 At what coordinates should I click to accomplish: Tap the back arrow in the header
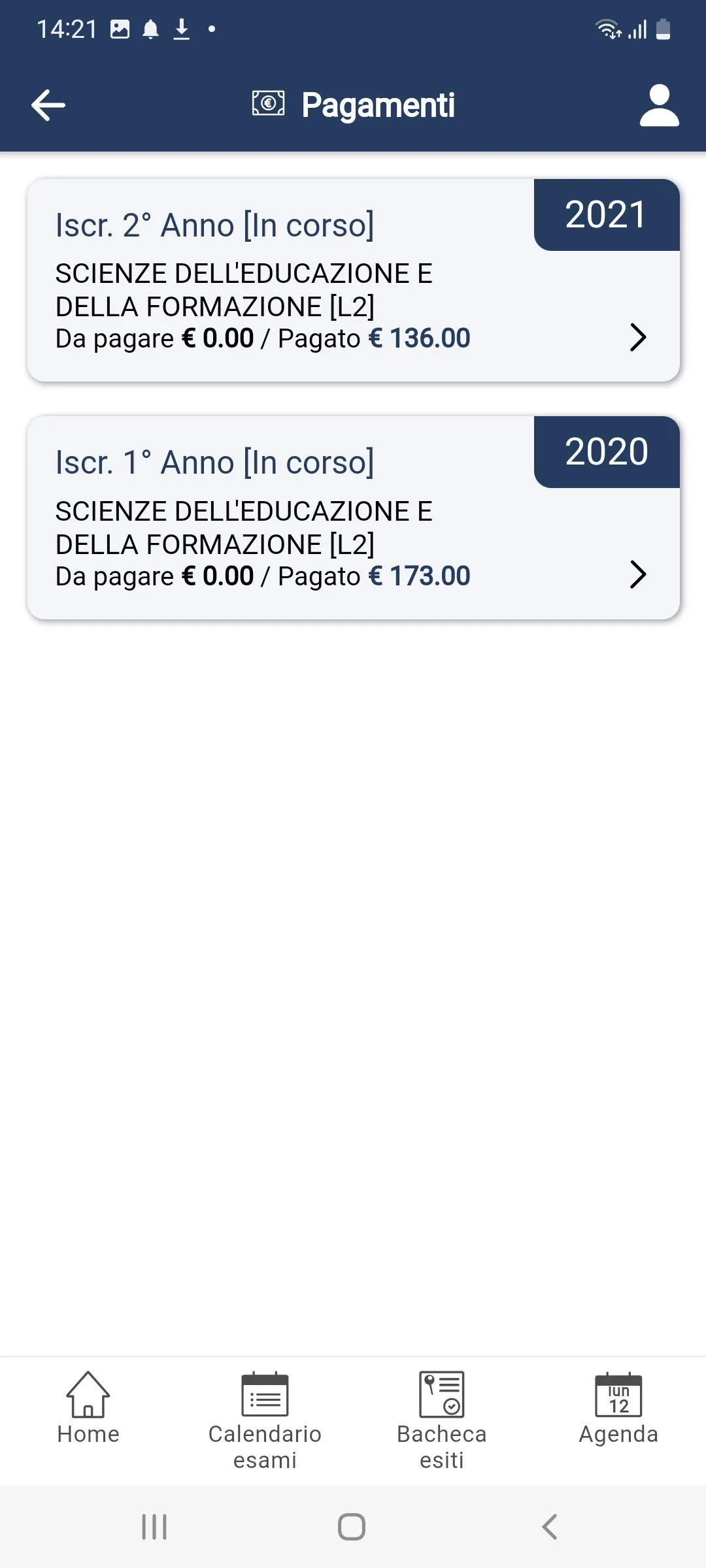click(x=48, y=105)
